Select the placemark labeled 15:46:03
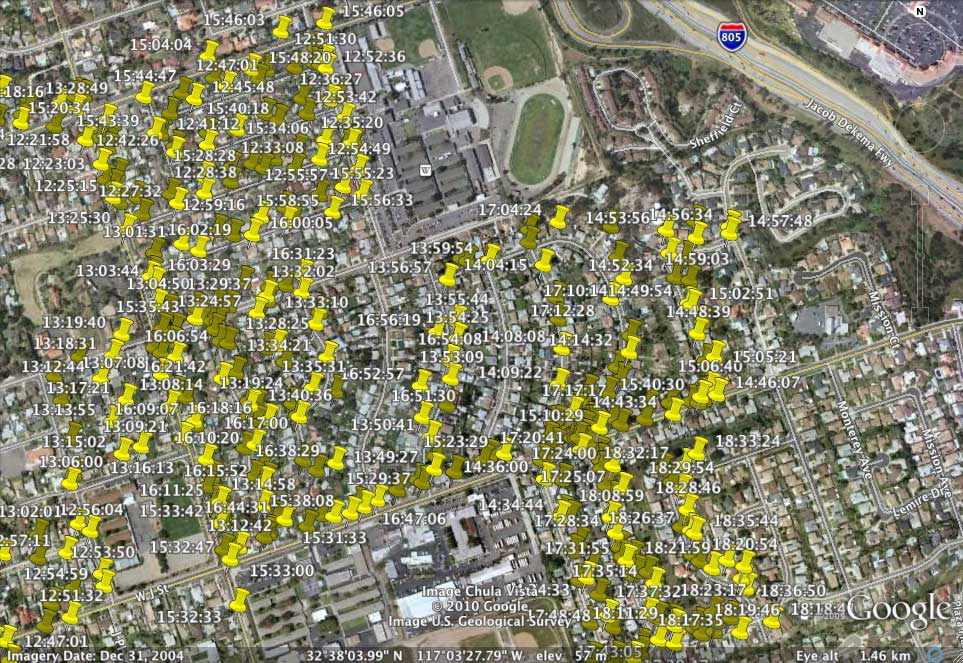The image size is (963, 663). pos(283,25)
